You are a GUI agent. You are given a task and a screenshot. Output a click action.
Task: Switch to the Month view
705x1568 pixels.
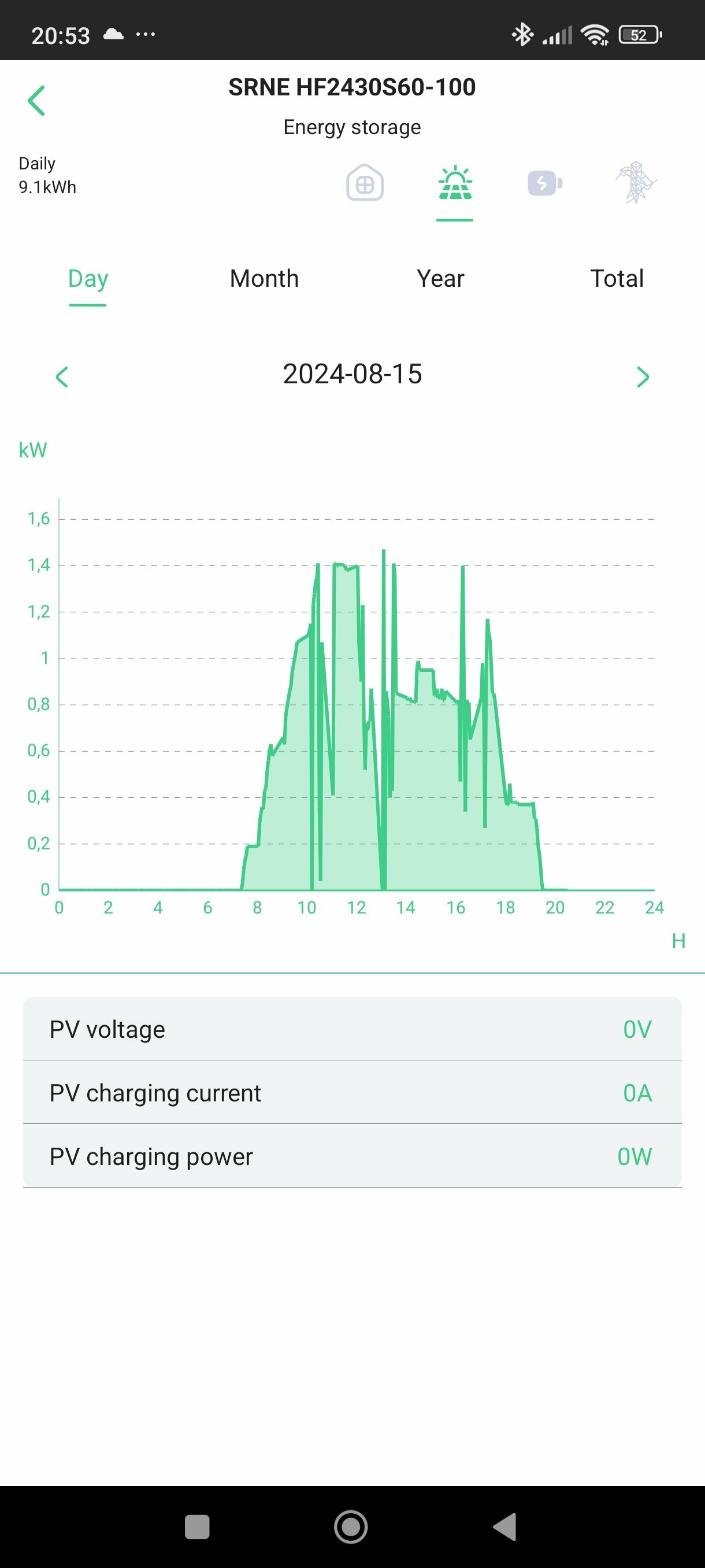point(264,279)
